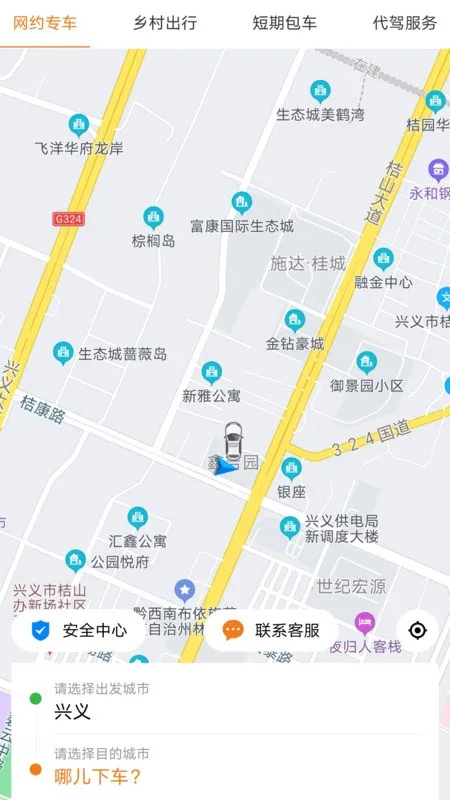Open 安全中心 safety center
Viewport: 450px width, 800px height.
79,631
